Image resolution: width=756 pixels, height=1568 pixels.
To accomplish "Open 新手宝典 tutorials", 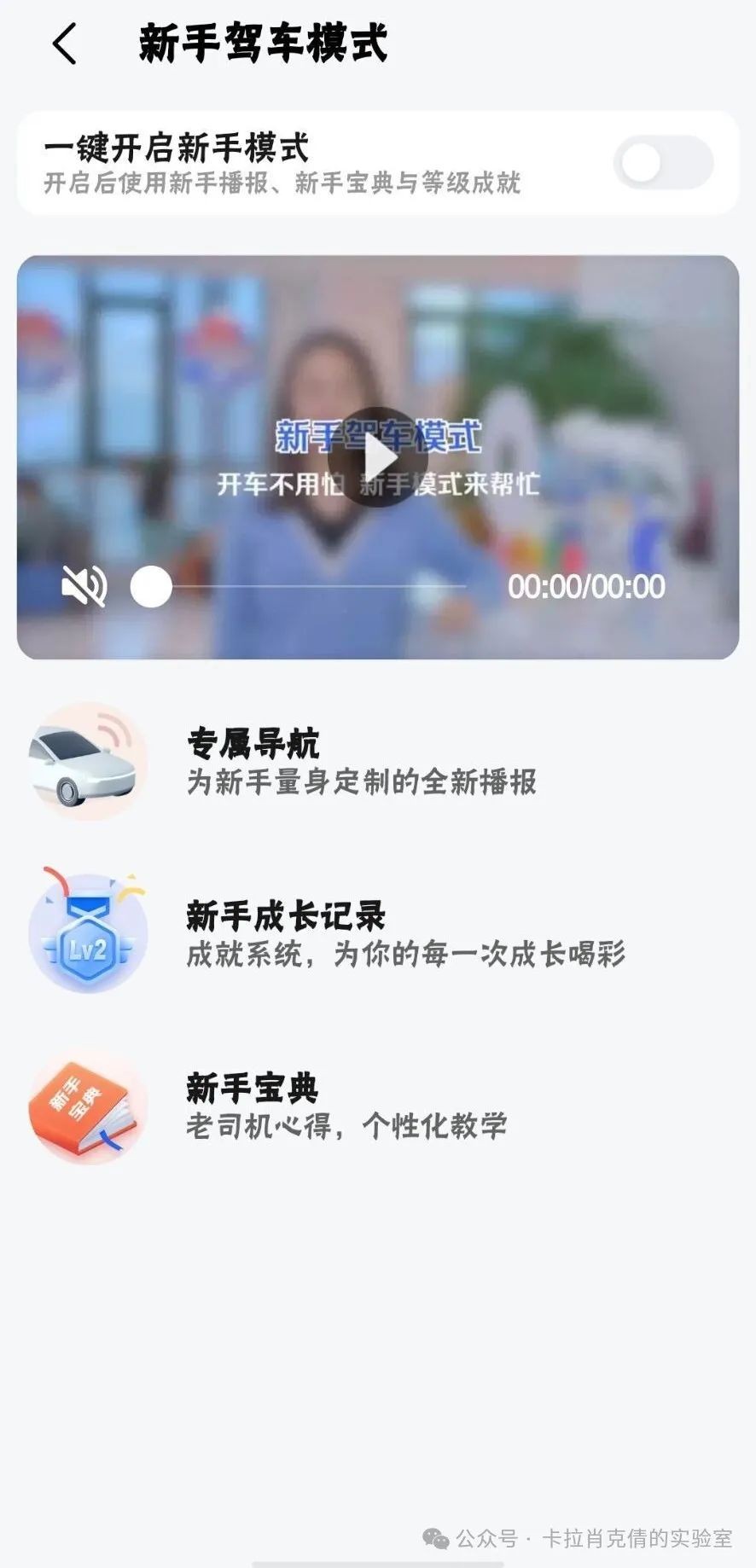I will click(346, 1106).
